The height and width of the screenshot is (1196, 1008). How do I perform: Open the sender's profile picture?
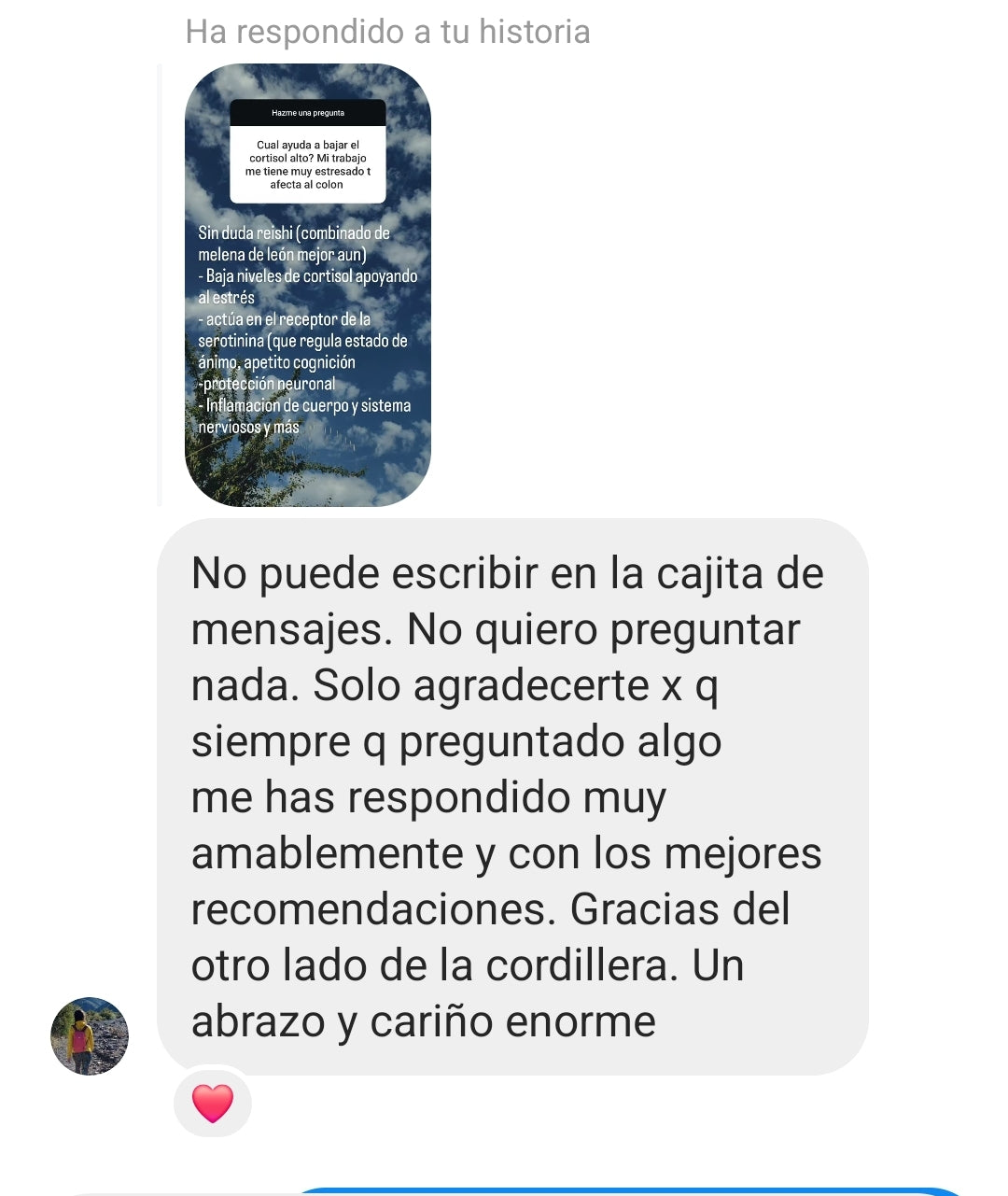[x=89, y=1035]
